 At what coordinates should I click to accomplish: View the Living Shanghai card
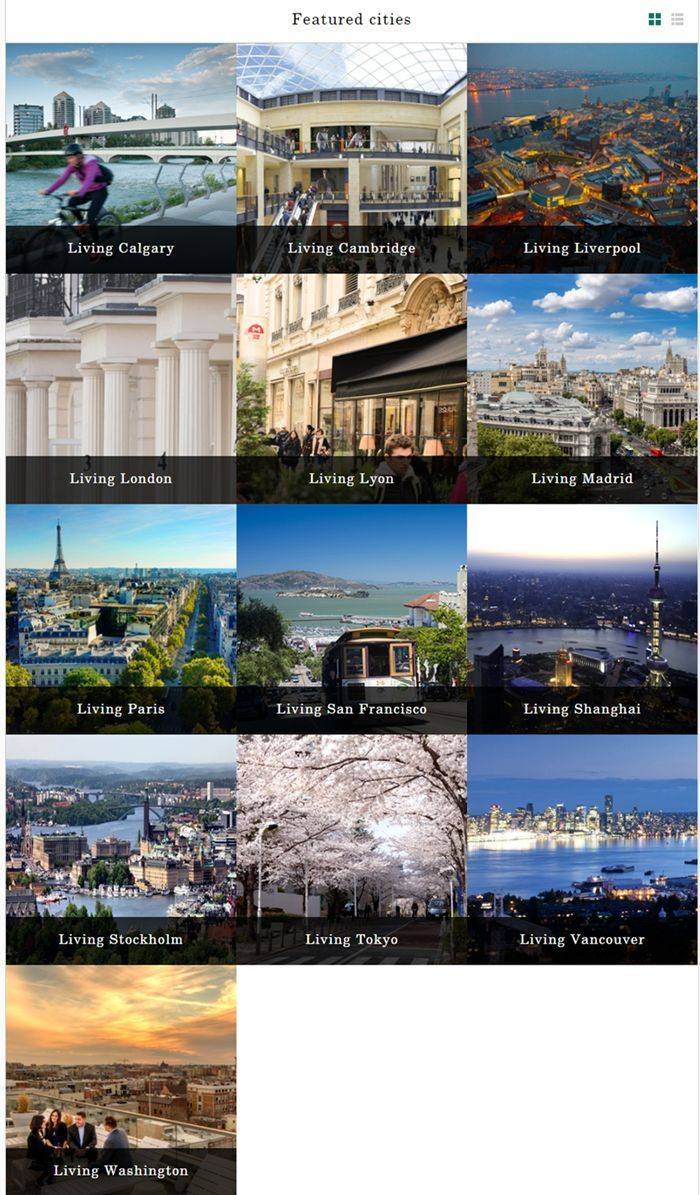[x=582, y=619]
